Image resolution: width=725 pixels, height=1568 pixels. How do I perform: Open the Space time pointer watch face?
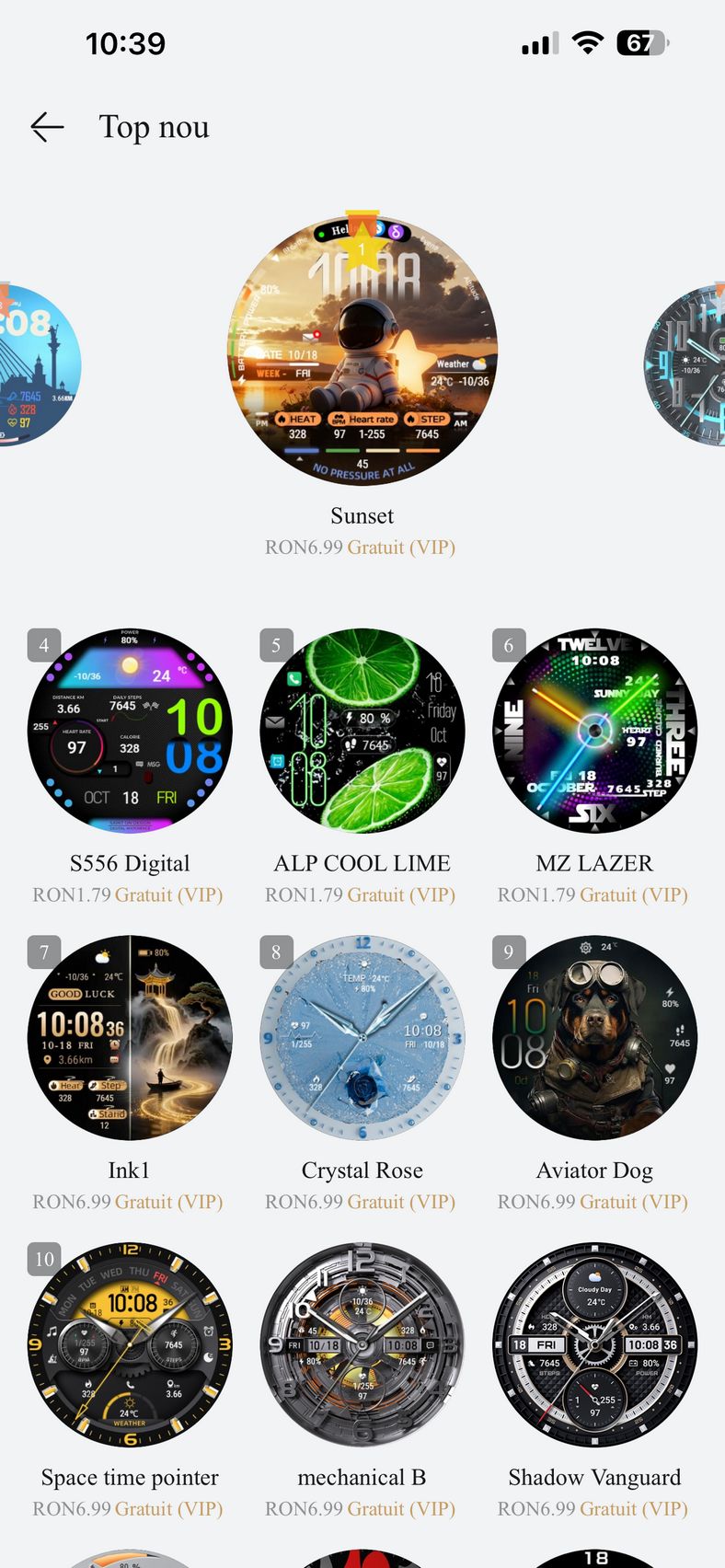pos(130,1344)
